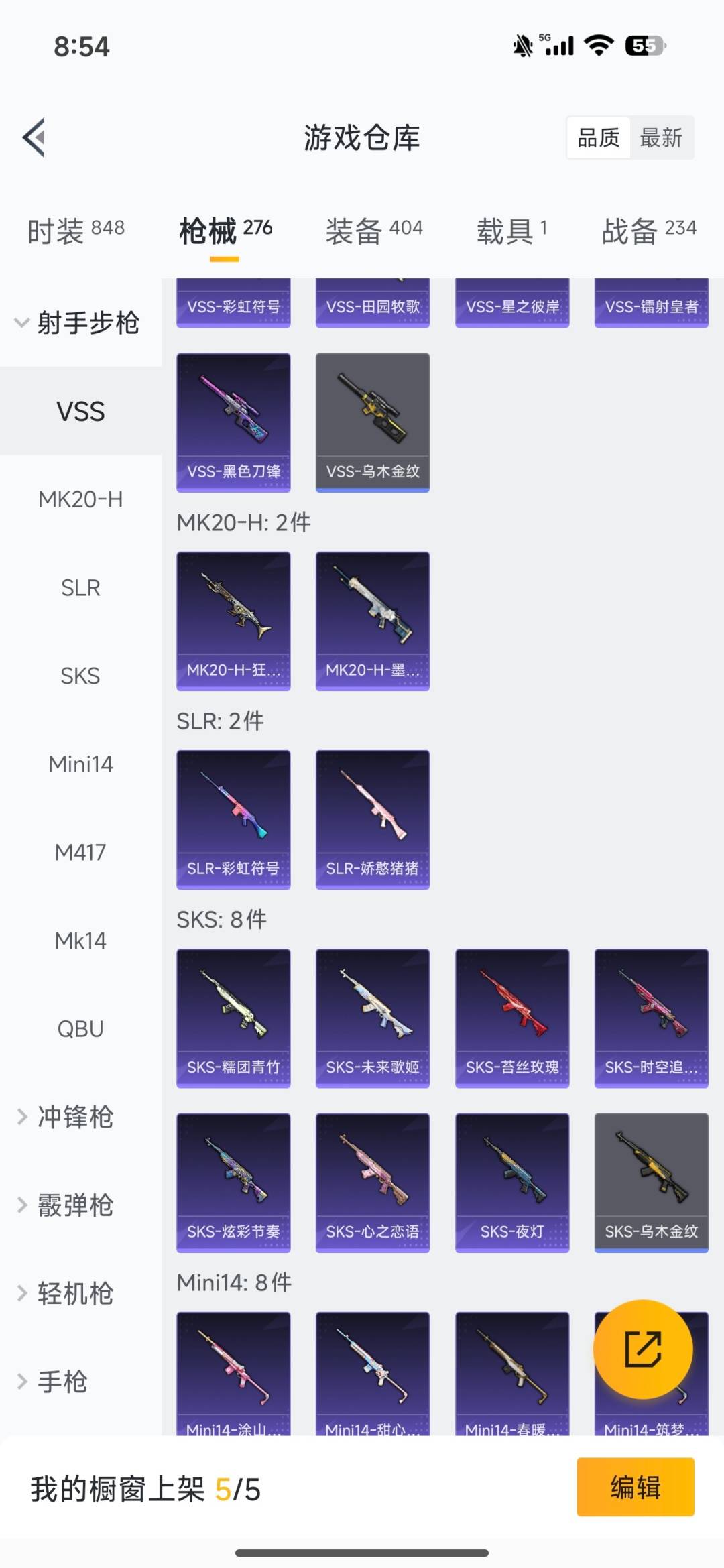This screenshot has width=724, height=1568.
Task: Expand the 冲锋枪 category
Action: tap(74, 1116)
